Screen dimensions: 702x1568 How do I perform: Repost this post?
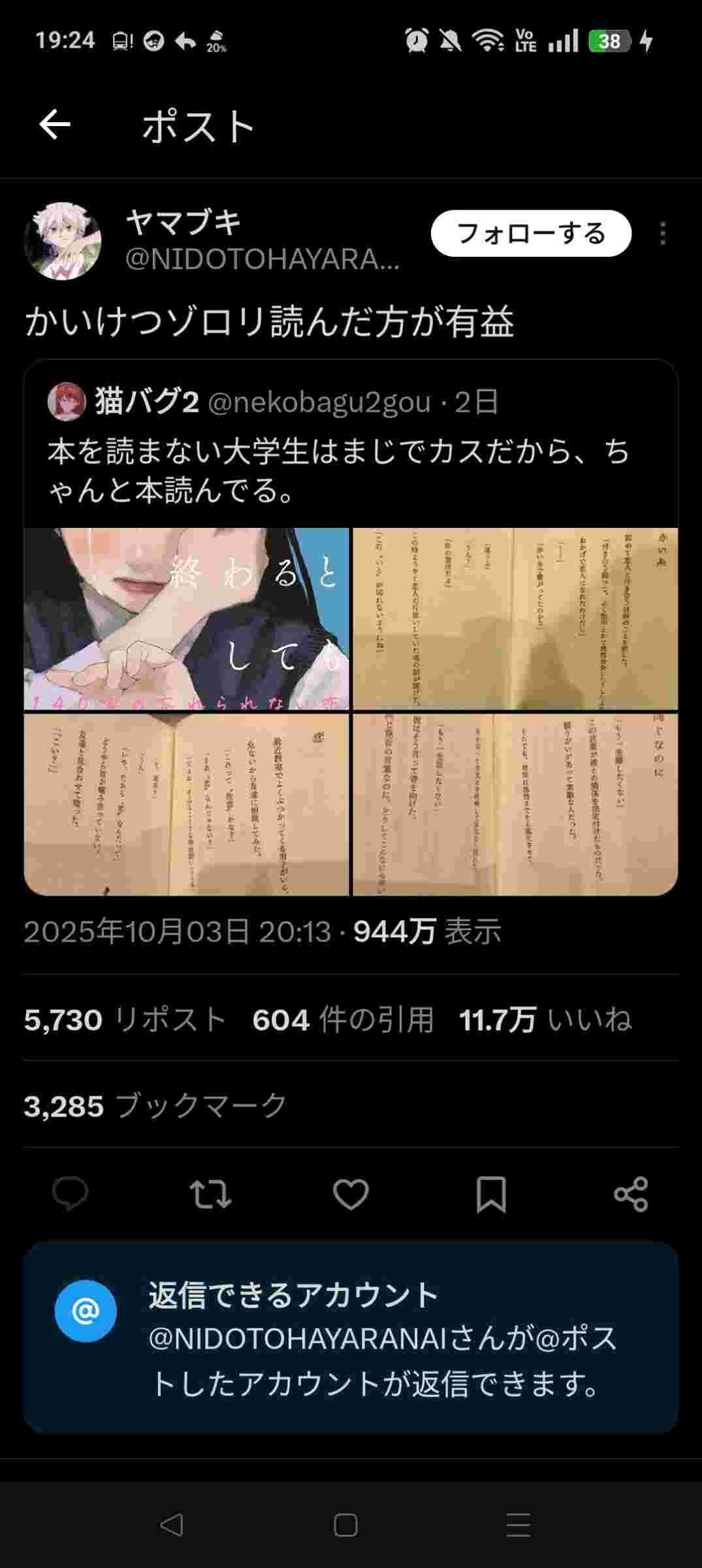[x=210, y=1194]
